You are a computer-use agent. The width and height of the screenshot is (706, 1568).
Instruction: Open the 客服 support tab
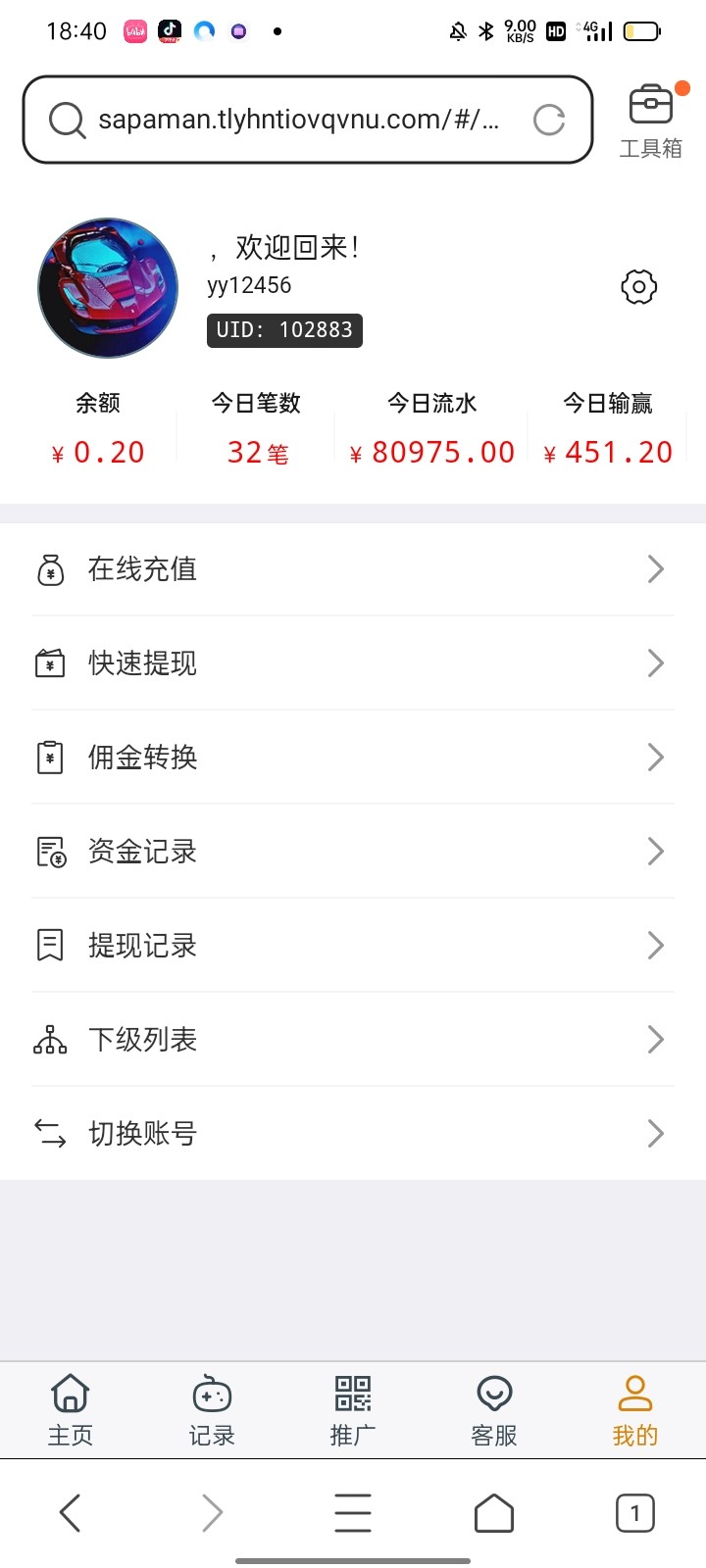(x=494, y=1409)
